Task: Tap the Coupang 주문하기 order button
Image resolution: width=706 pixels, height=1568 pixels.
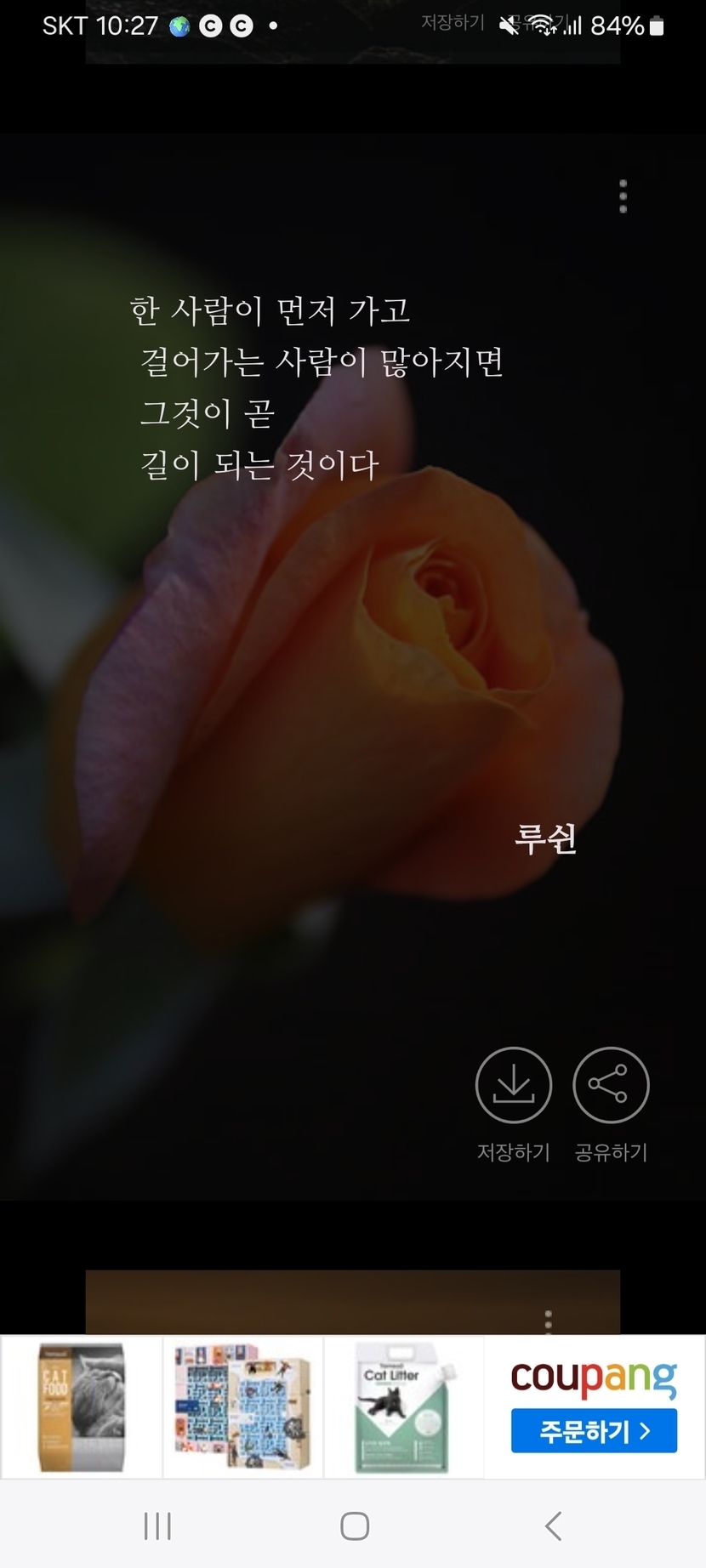Action: pos(594,1431)
